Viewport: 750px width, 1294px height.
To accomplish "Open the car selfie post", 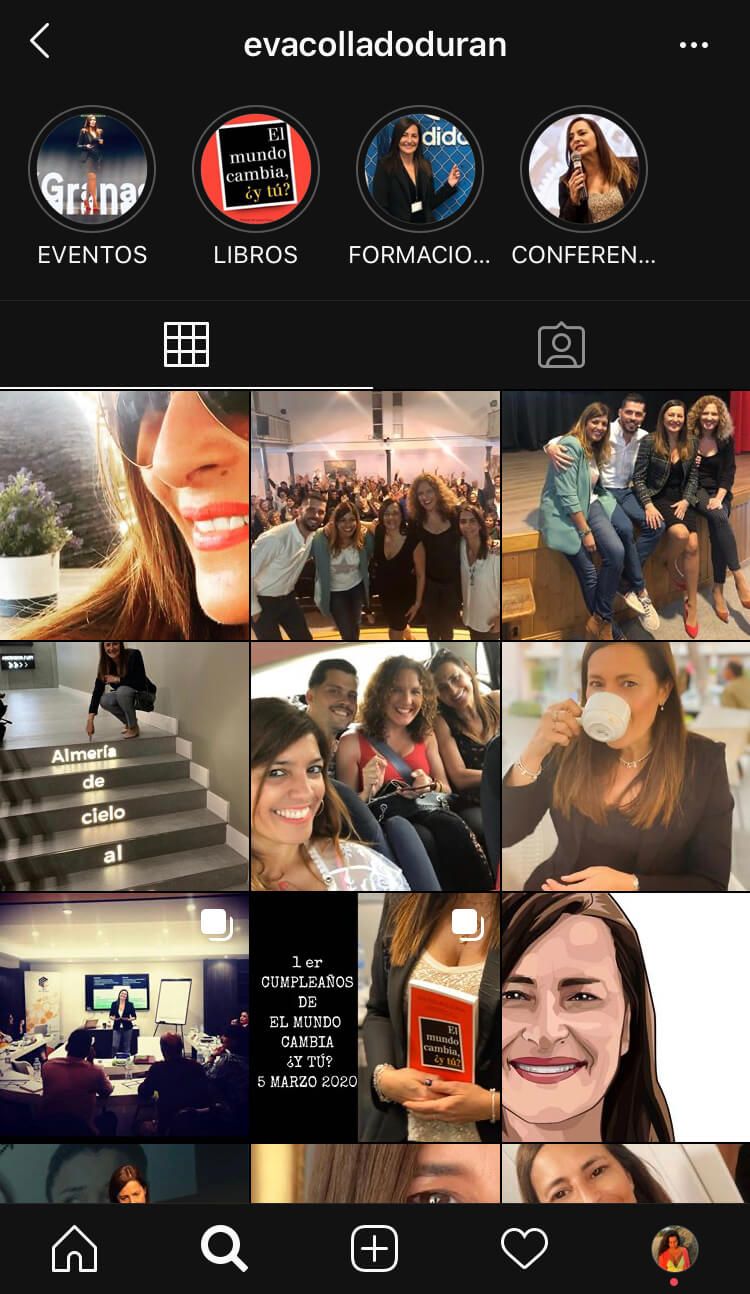I will click(x=375, y=766).
